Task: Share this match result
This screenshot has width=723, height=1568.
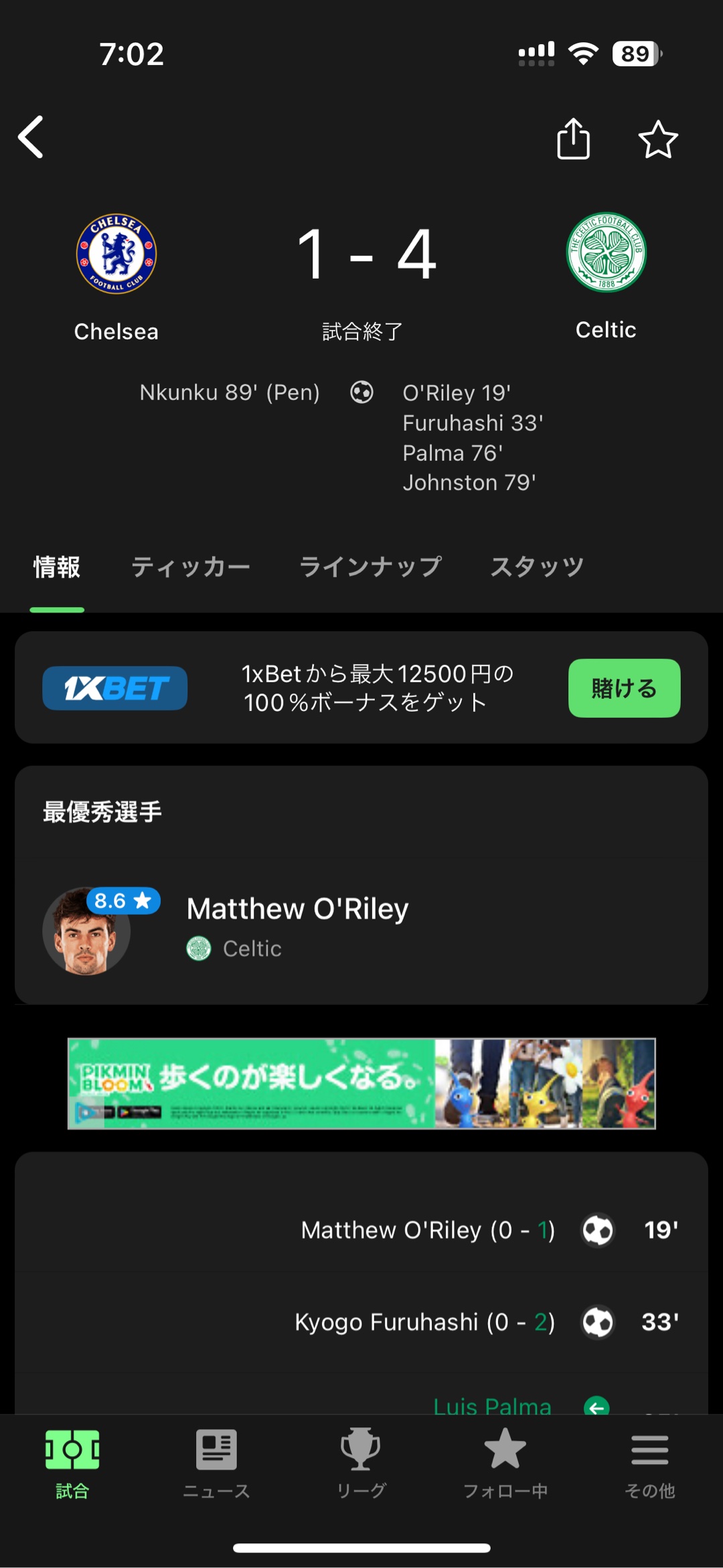Action: [573, 139]
